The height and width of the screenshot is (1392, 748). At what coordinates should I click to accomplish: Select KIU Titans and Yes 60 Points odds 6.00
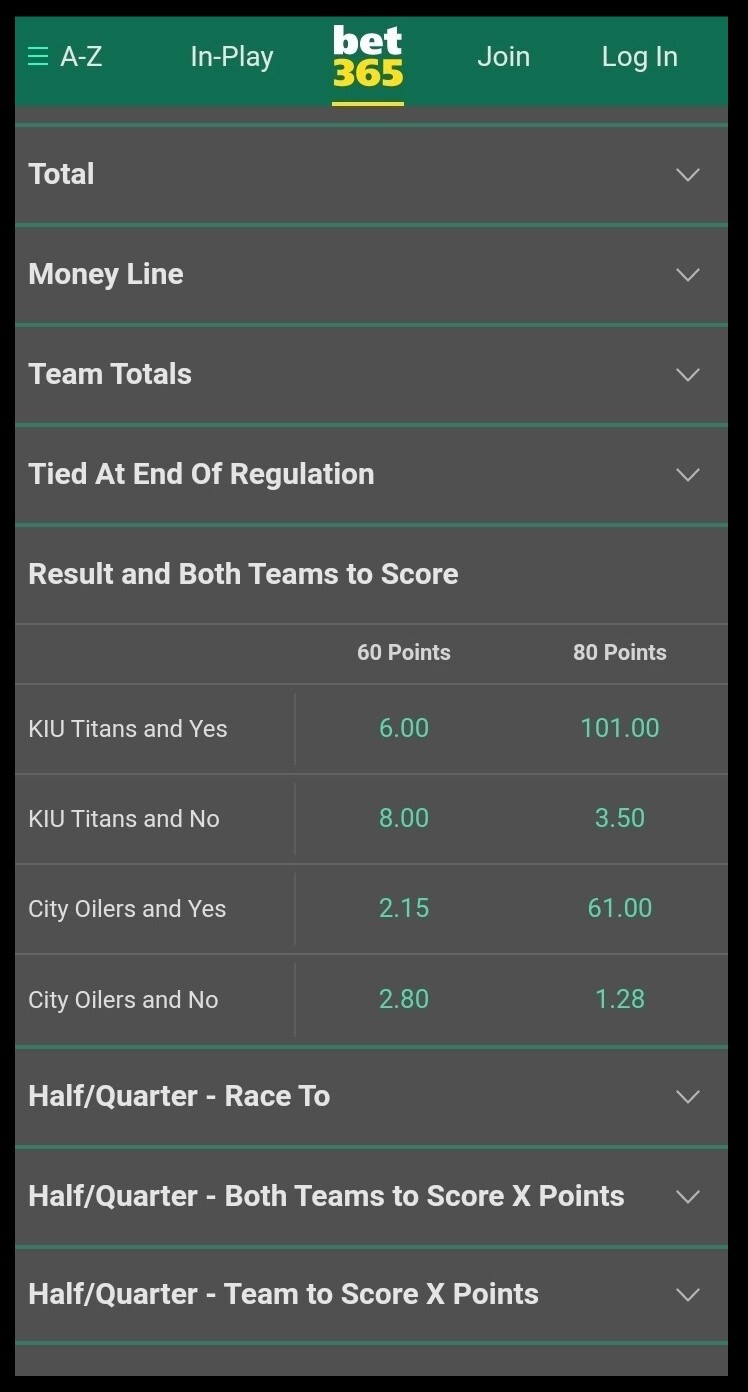coord(404,728)
